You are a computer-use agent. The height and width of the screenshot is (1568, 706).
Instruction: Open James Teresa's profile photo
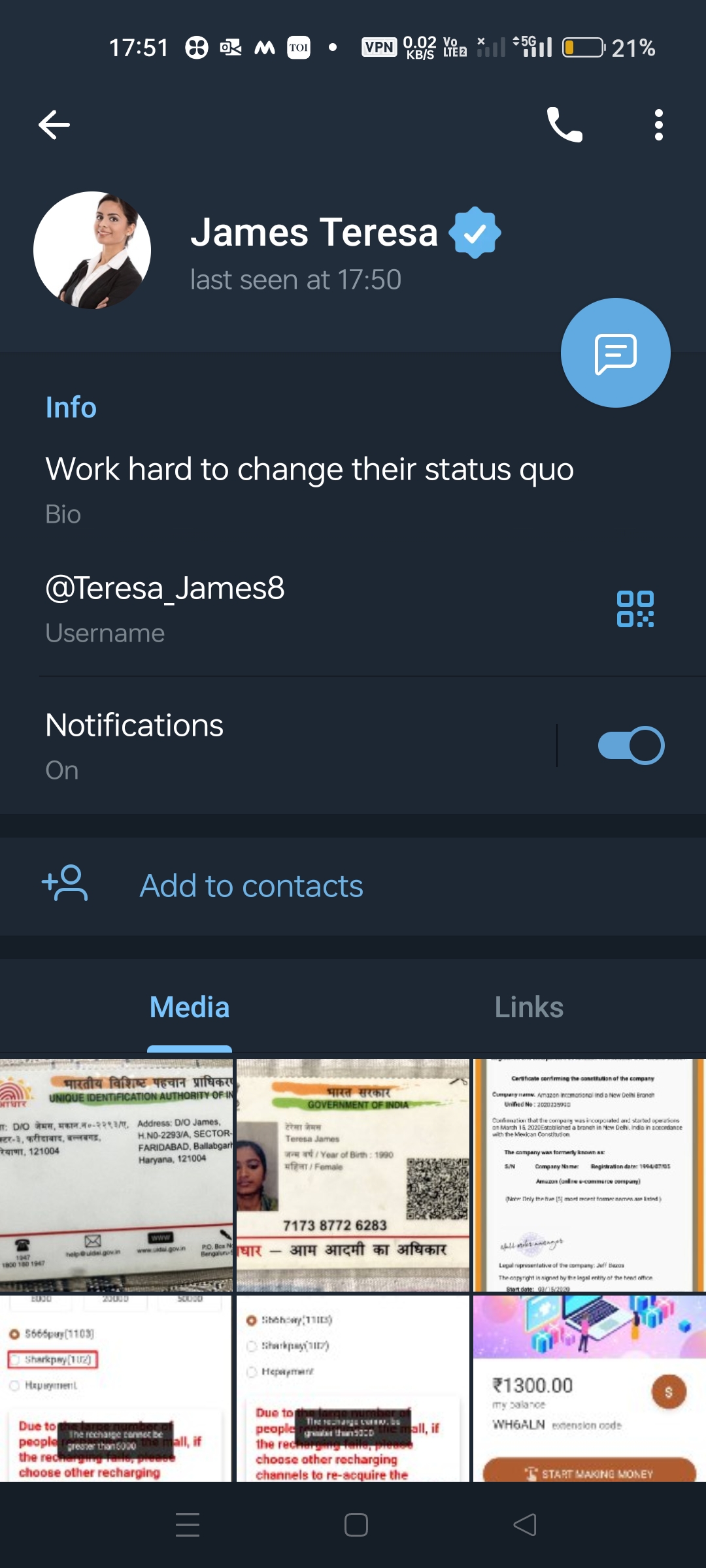click(92, 250)
